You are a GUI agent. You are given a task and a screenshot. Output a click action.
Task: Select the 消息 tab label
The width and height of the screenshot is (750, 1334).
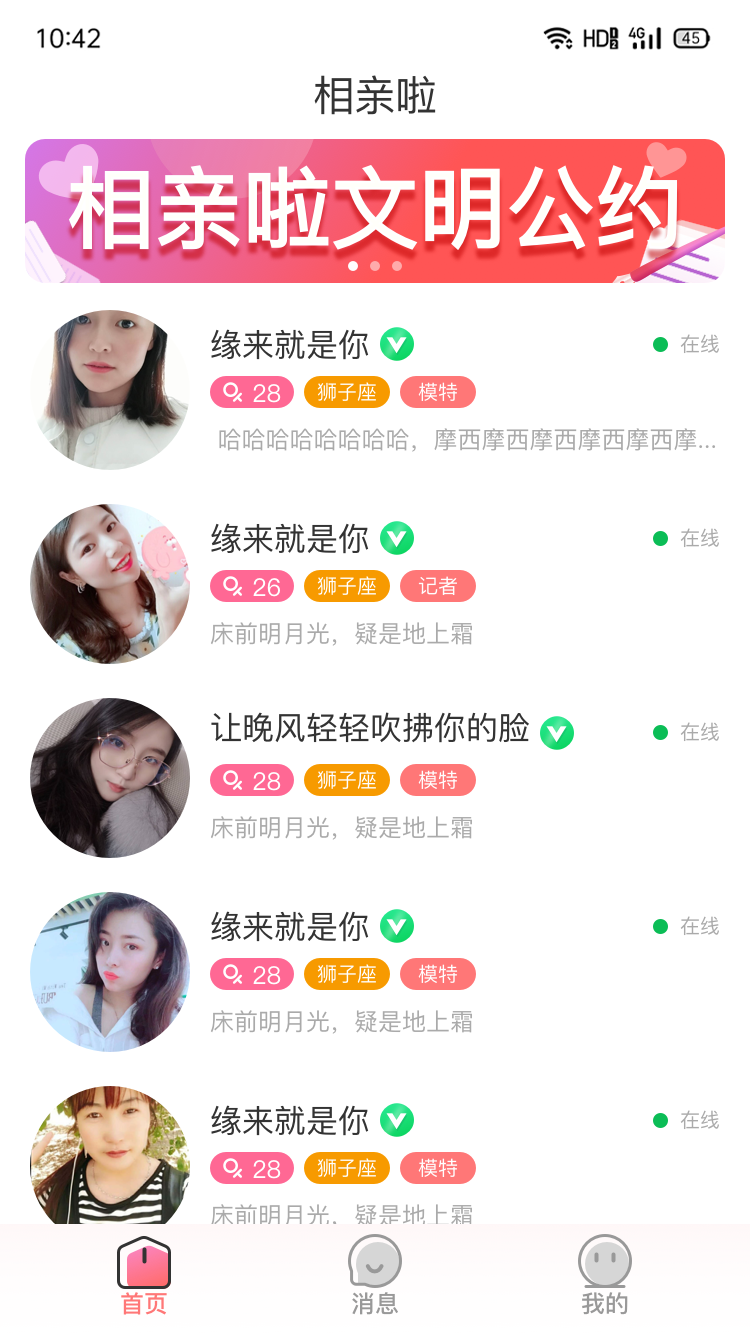tap(375, 1302)
